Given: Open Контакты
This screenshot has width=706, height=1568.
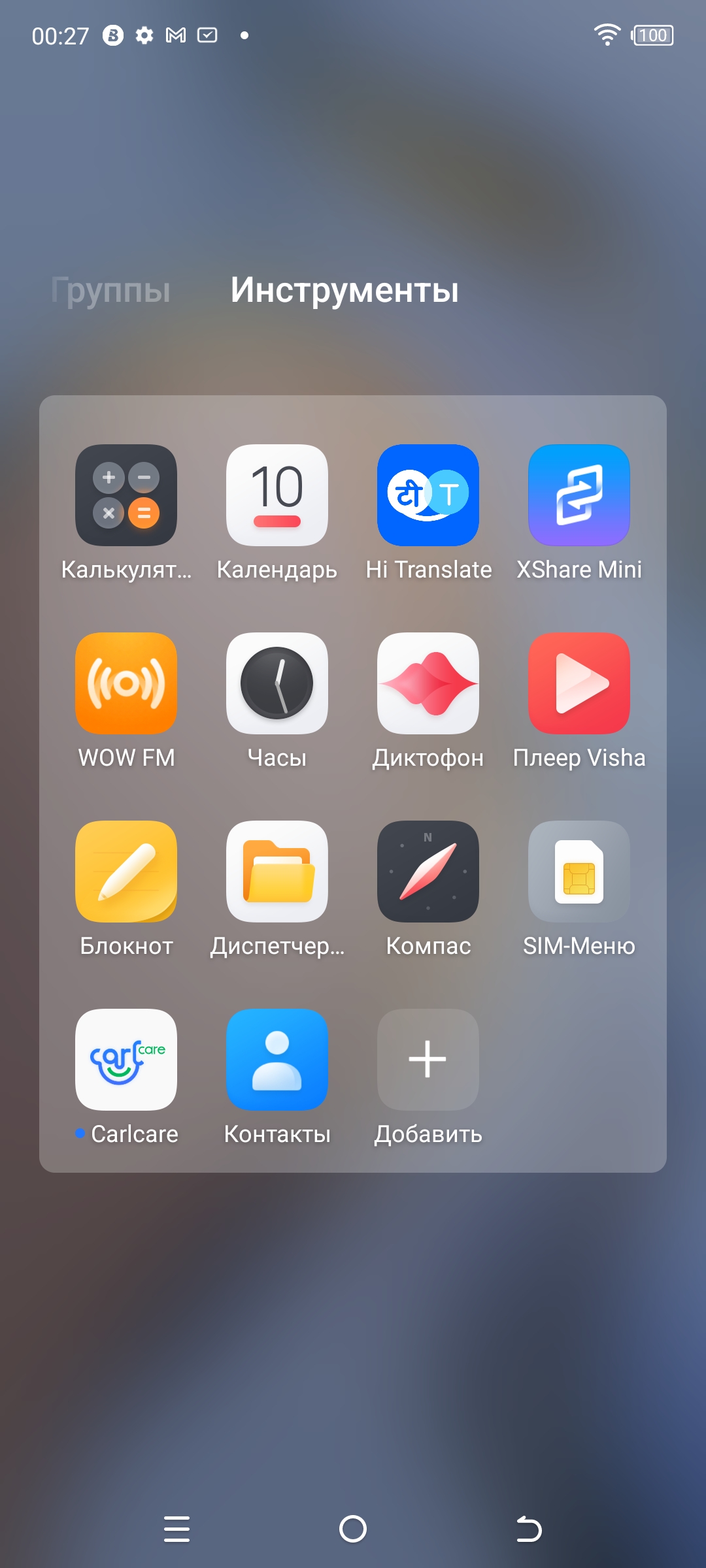Looking at the screenshot, I should 277,1060.
